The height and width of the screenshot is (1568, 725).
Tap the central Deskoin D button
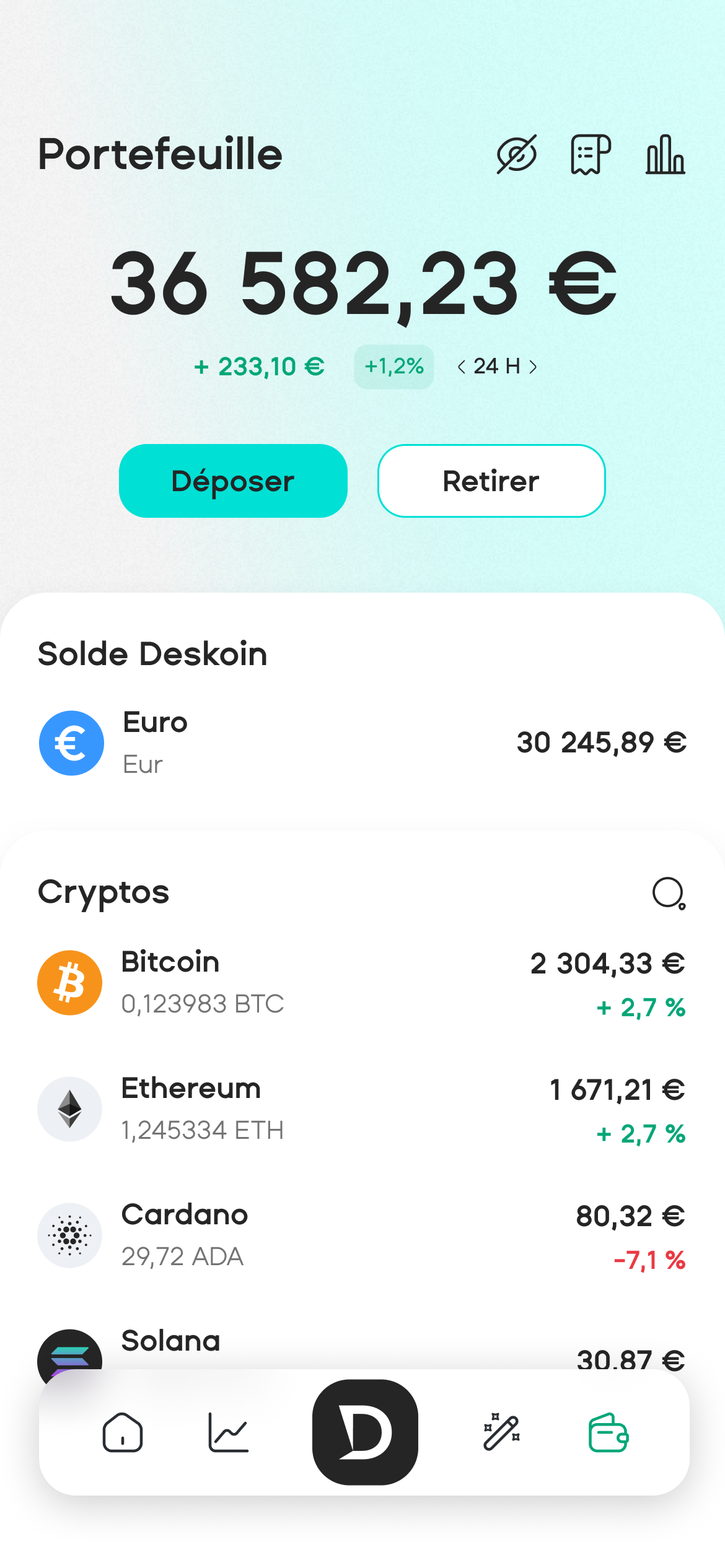tap(365, 1432)
